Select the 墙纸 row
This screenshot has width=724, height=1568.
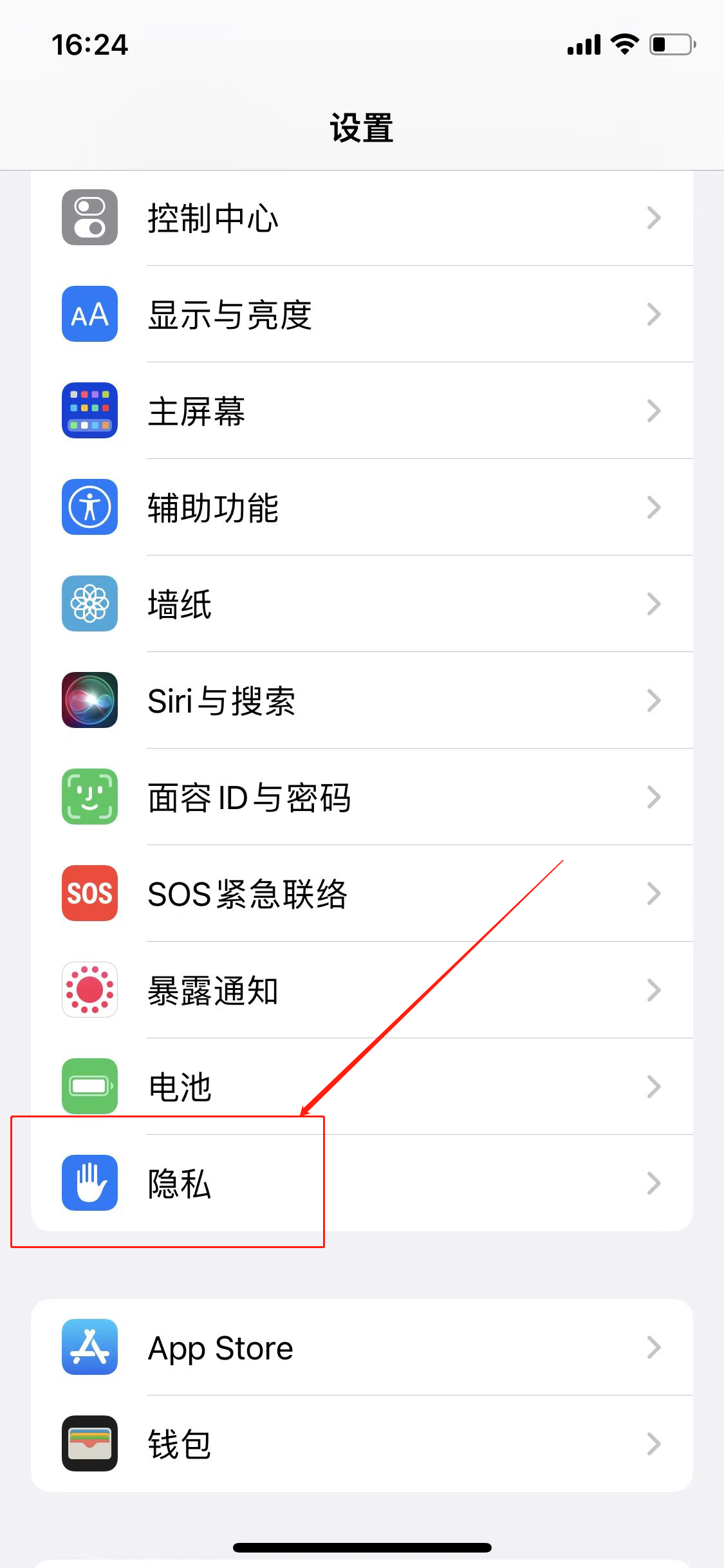[x=360, y=604]
